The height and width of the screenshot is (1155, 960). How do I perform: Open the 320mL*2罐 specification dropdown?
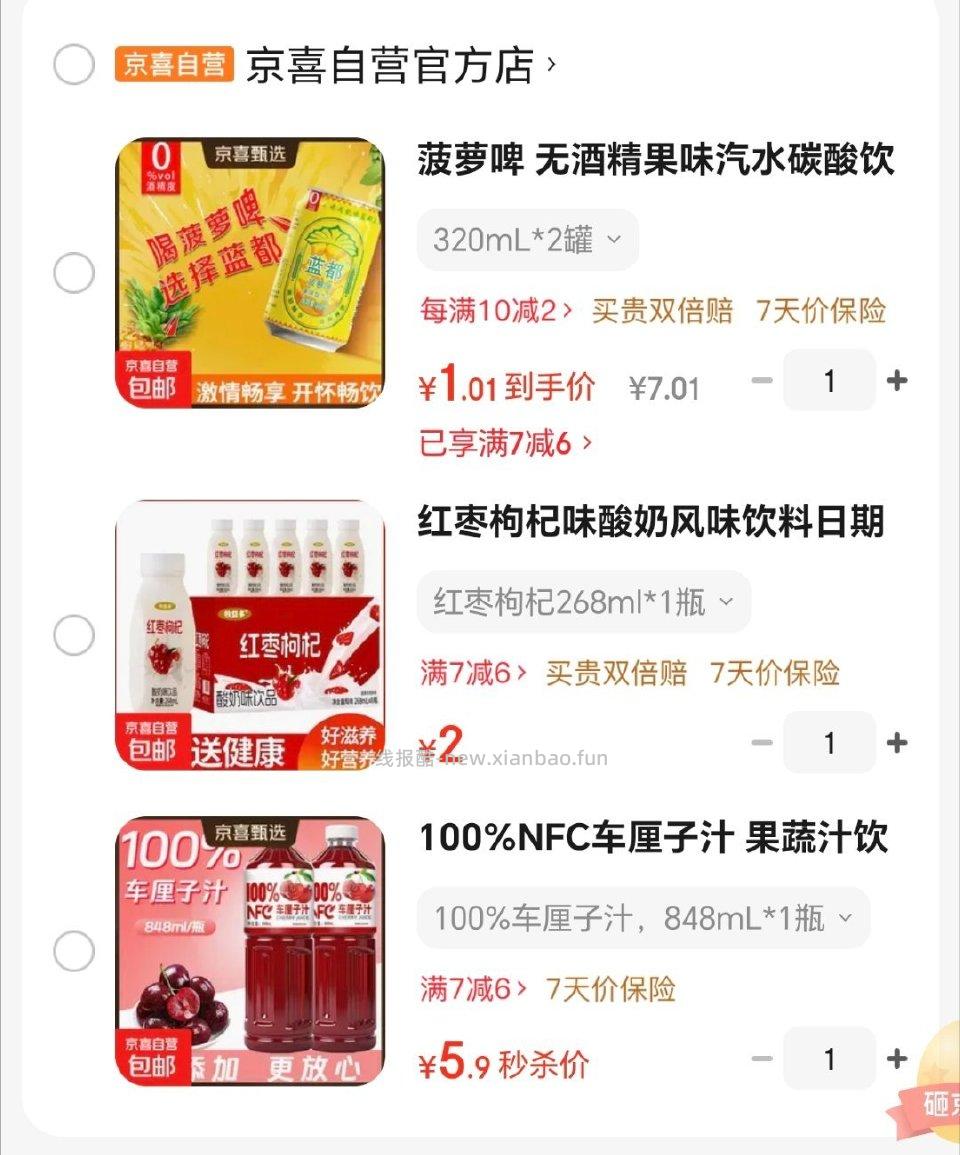click(x=527, y=238)
